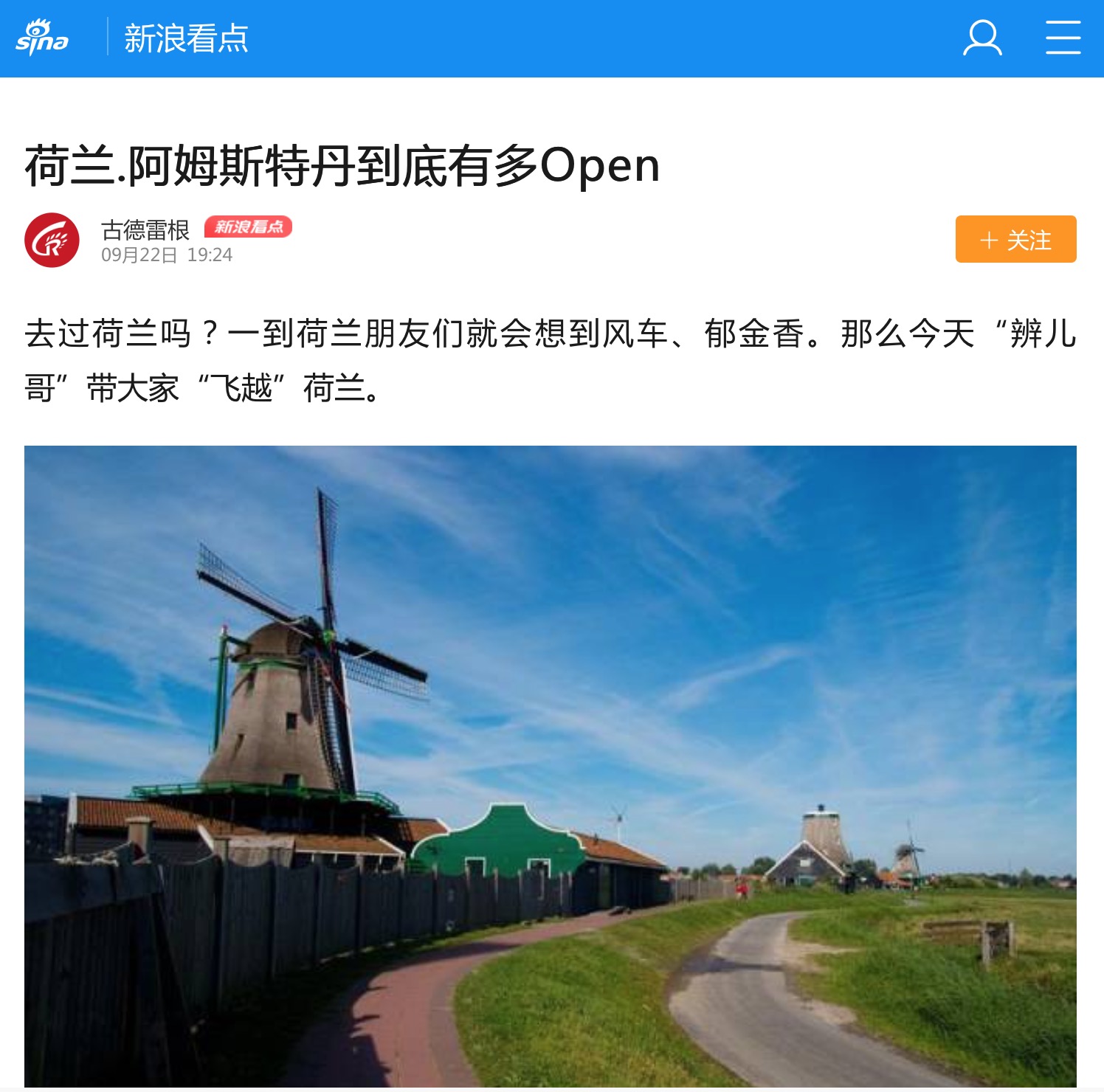The height and width of the screenshot is (1092, 1104).
Task: Open the 新浪看点 channel title
Action: (x=186, y=38)
